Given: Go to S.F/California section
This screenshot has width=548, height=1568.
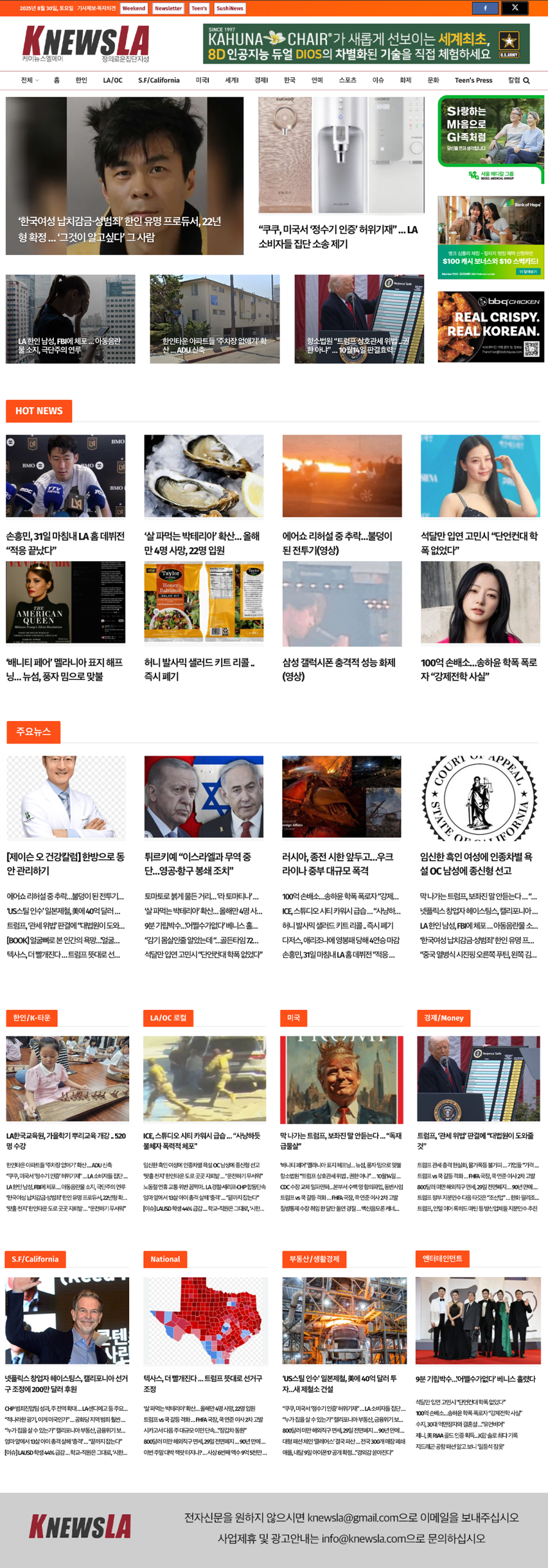Looking at the screenshot, I should point(159,80).
